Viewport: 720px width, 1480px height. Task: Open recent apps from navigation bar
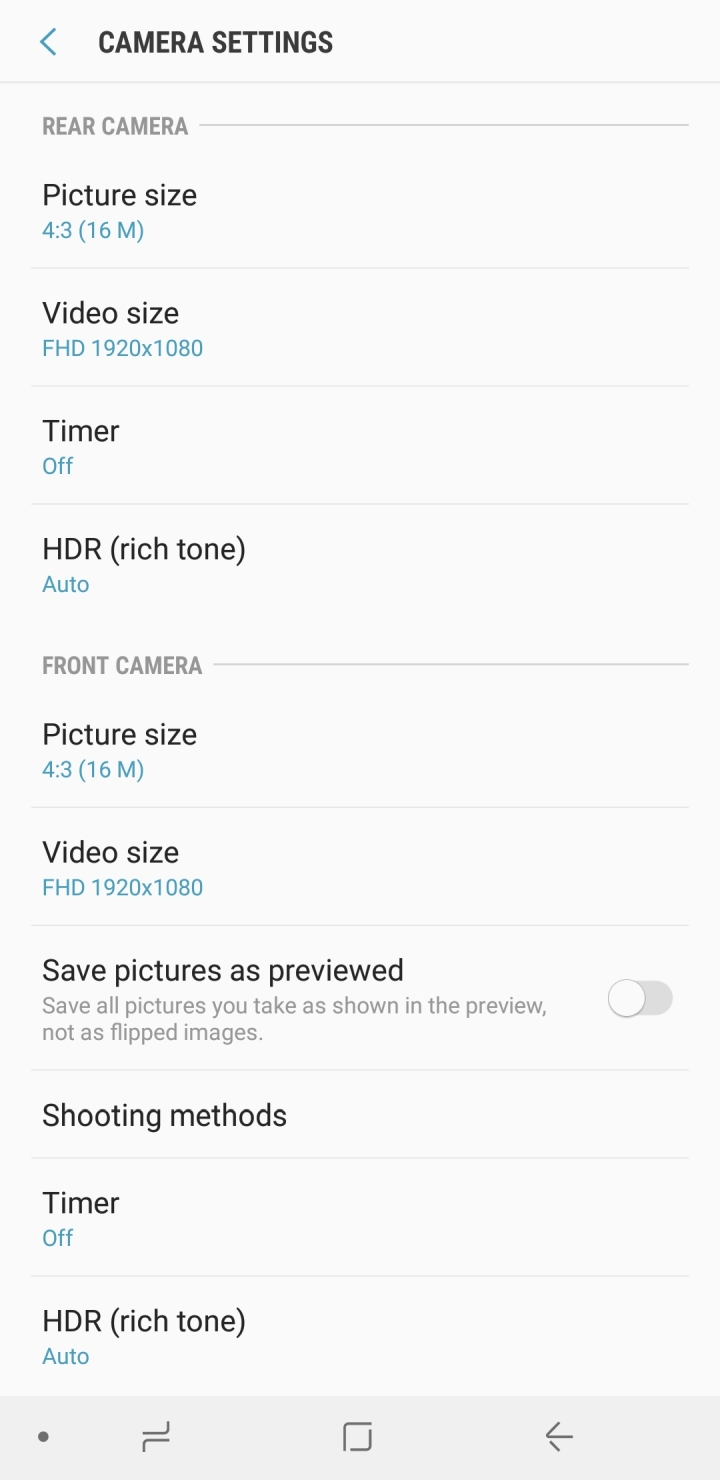click(156, 1438)
